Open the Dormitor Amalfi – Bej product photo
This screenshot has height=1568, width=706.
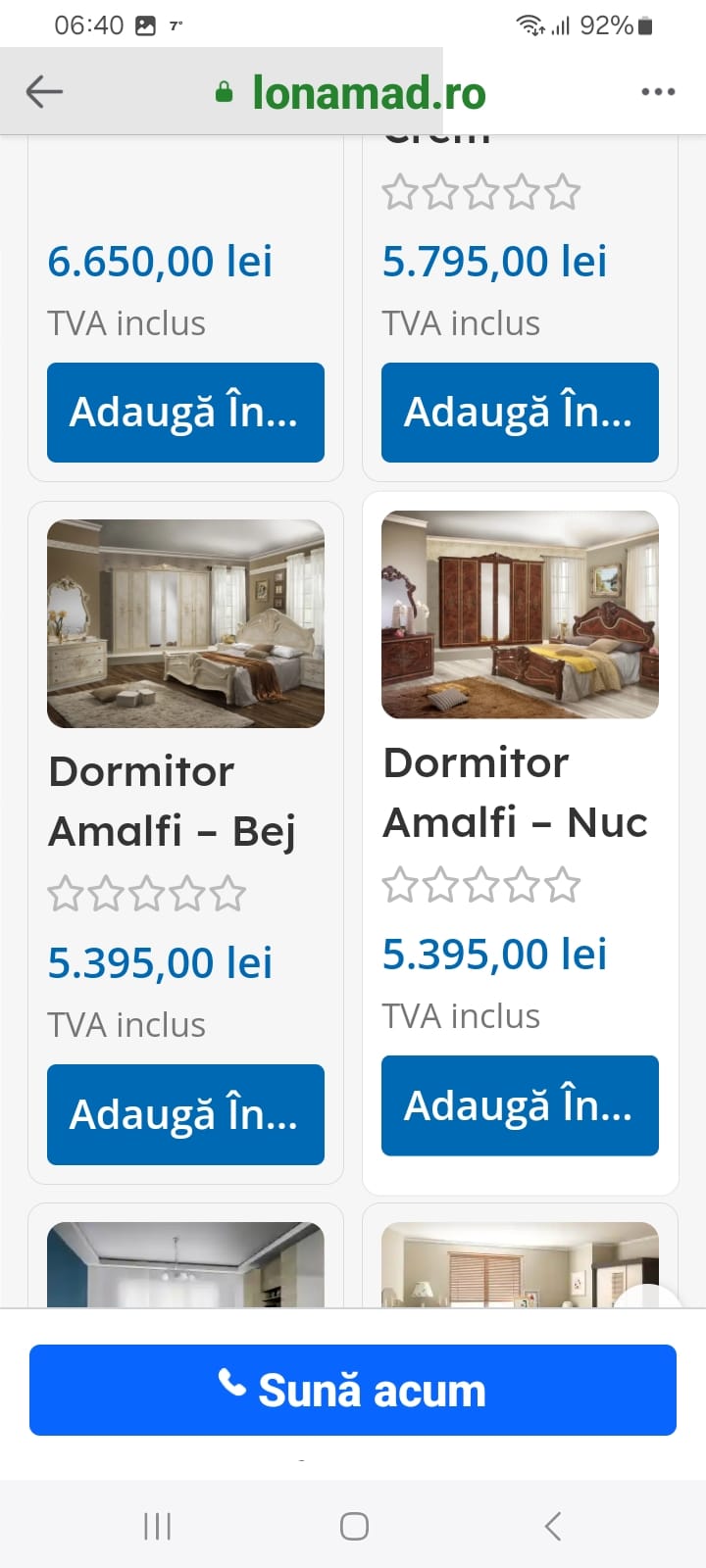pos(185,623)
